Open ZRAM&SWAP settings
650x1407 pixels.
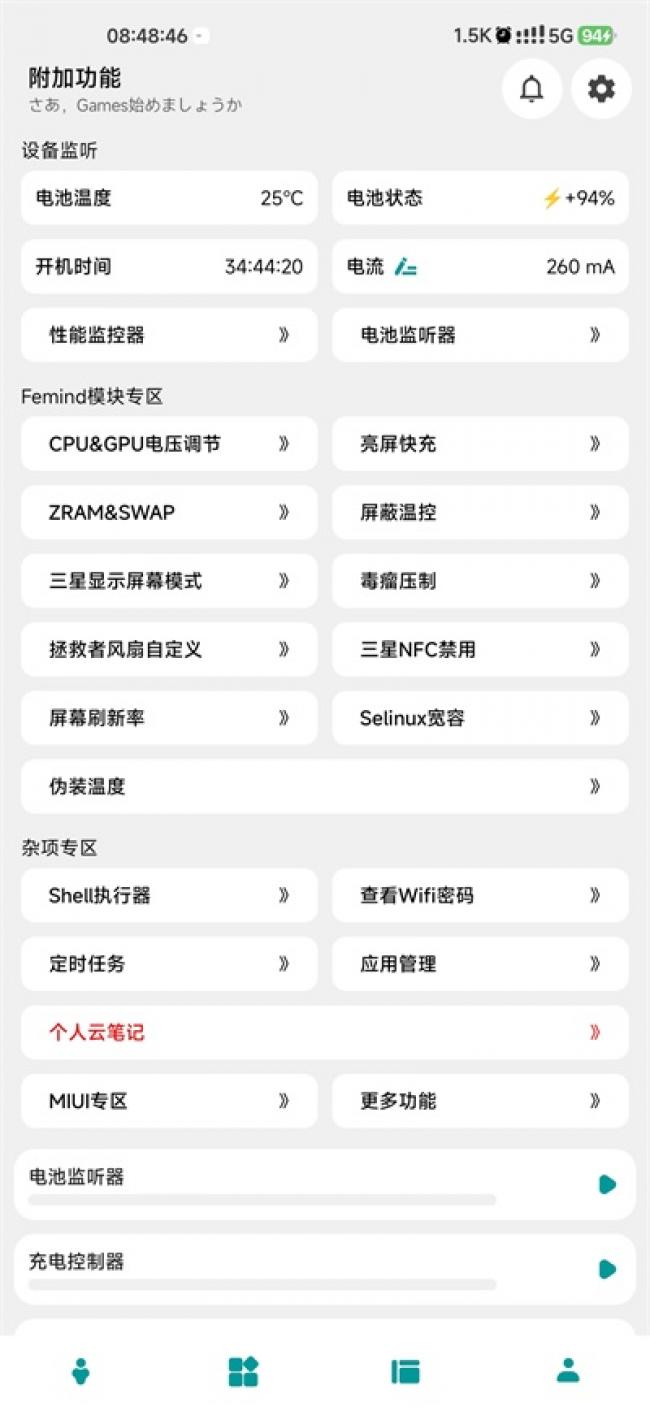(x=169, y=512)
